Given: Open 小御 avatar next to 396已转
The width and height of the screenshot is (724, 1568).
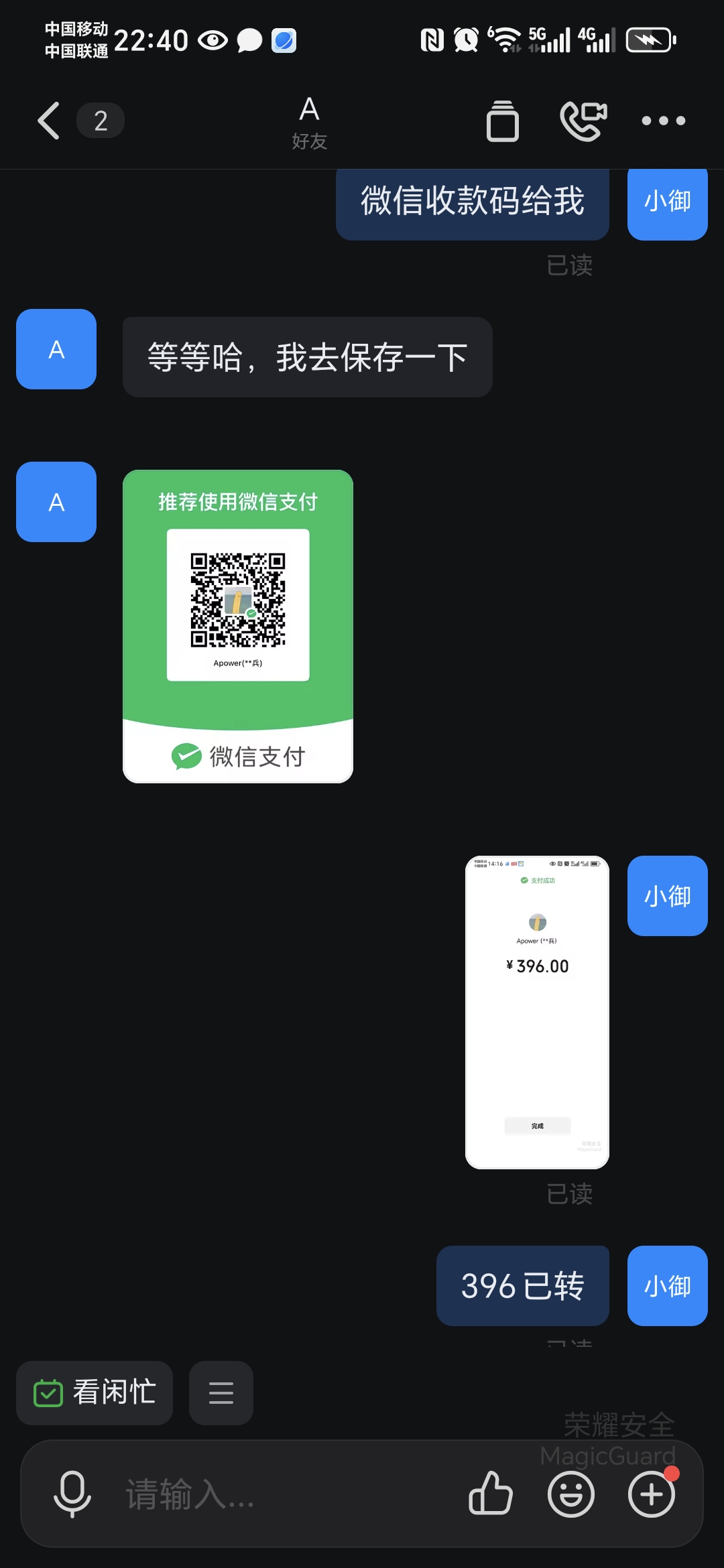Looking at the screenshot, I should [667, 1285].
